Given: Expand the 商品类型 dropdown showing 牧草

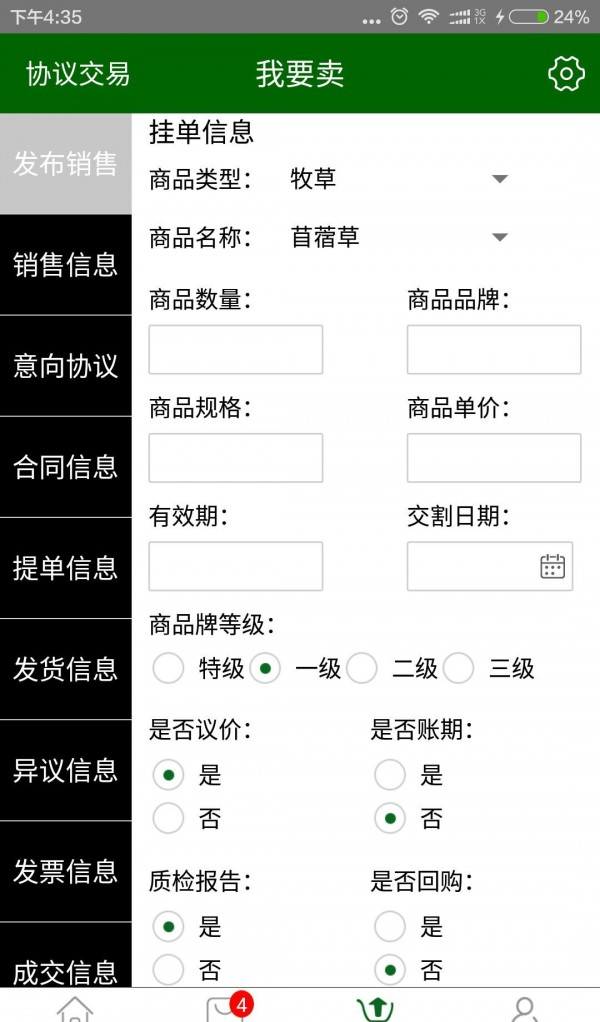Looking at the screenshot, I should (398, 179).
